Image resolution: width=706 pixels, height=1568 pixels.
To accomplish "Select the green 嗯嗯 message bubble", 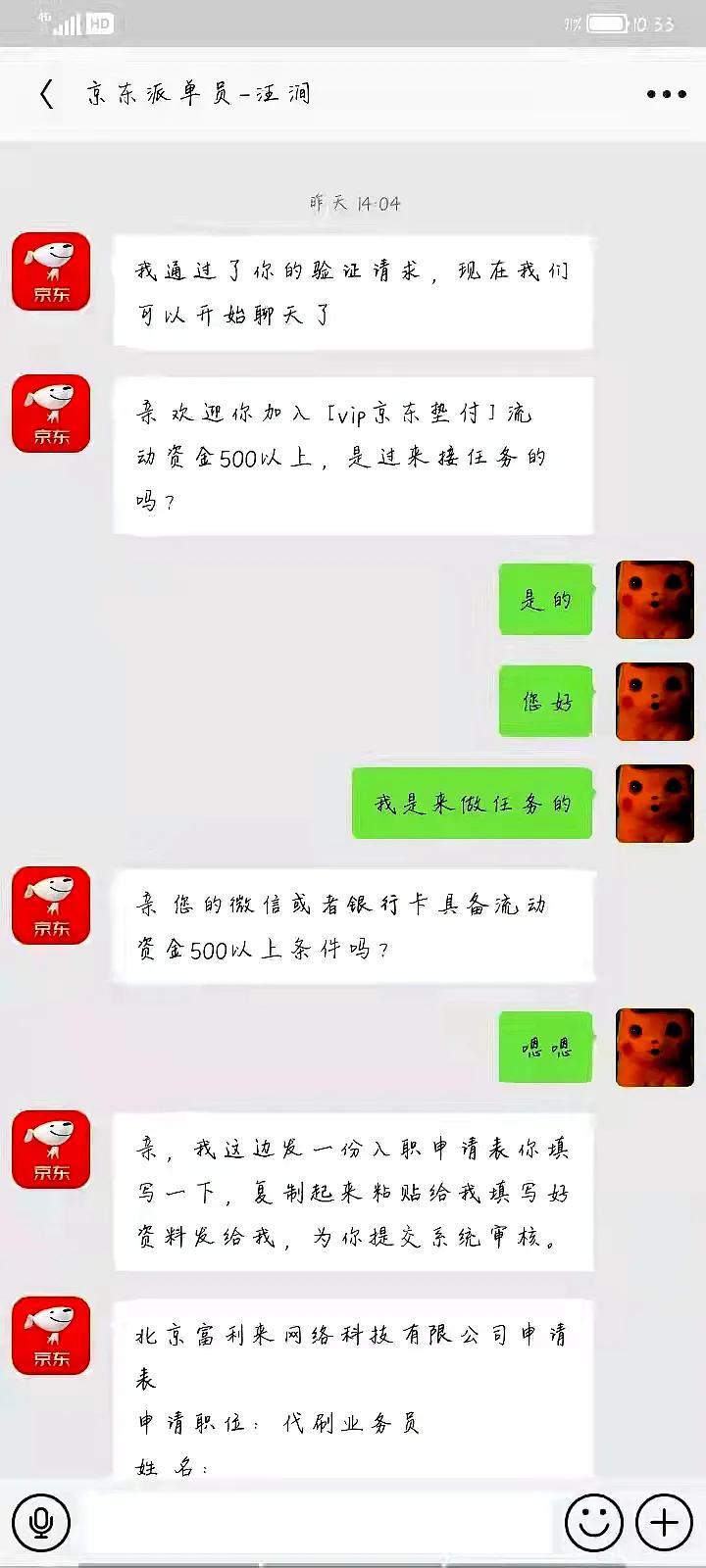I will tap(545, 1047).
